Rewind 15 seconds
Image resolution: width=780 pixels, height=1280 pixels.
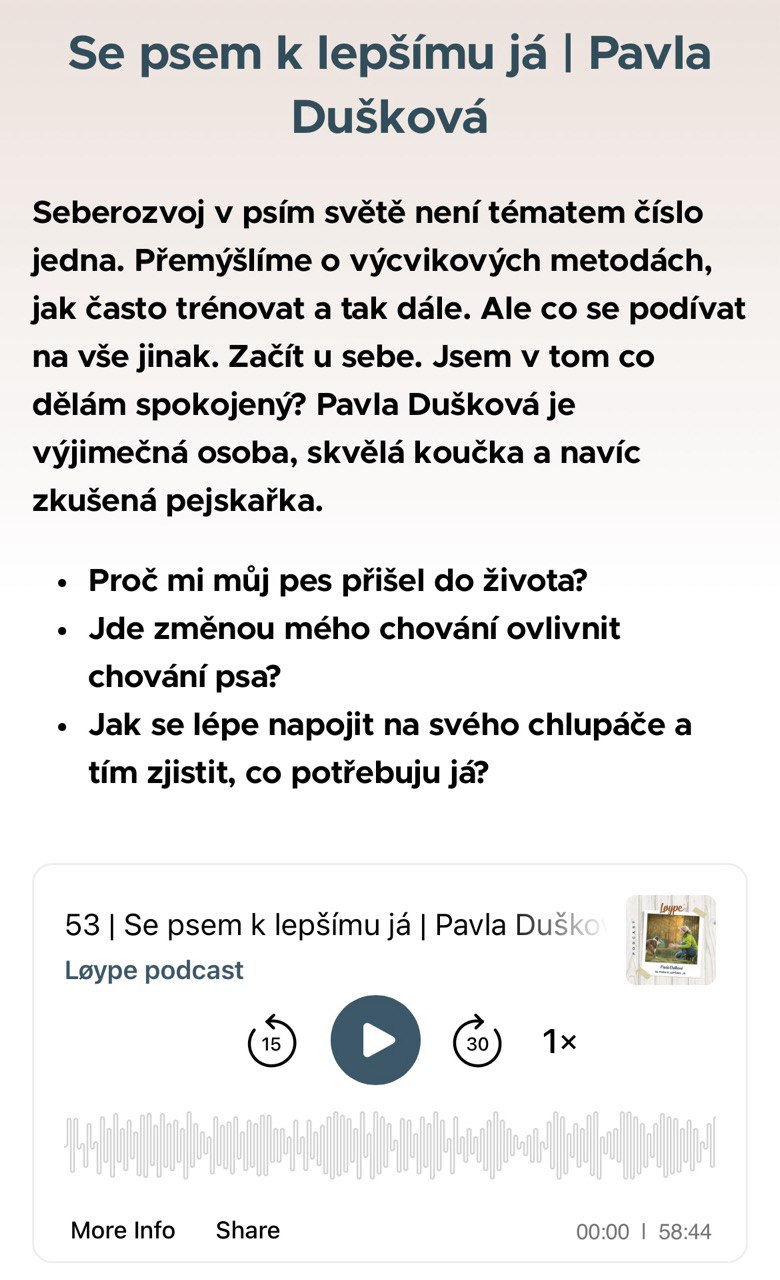tap(271, 1042)
